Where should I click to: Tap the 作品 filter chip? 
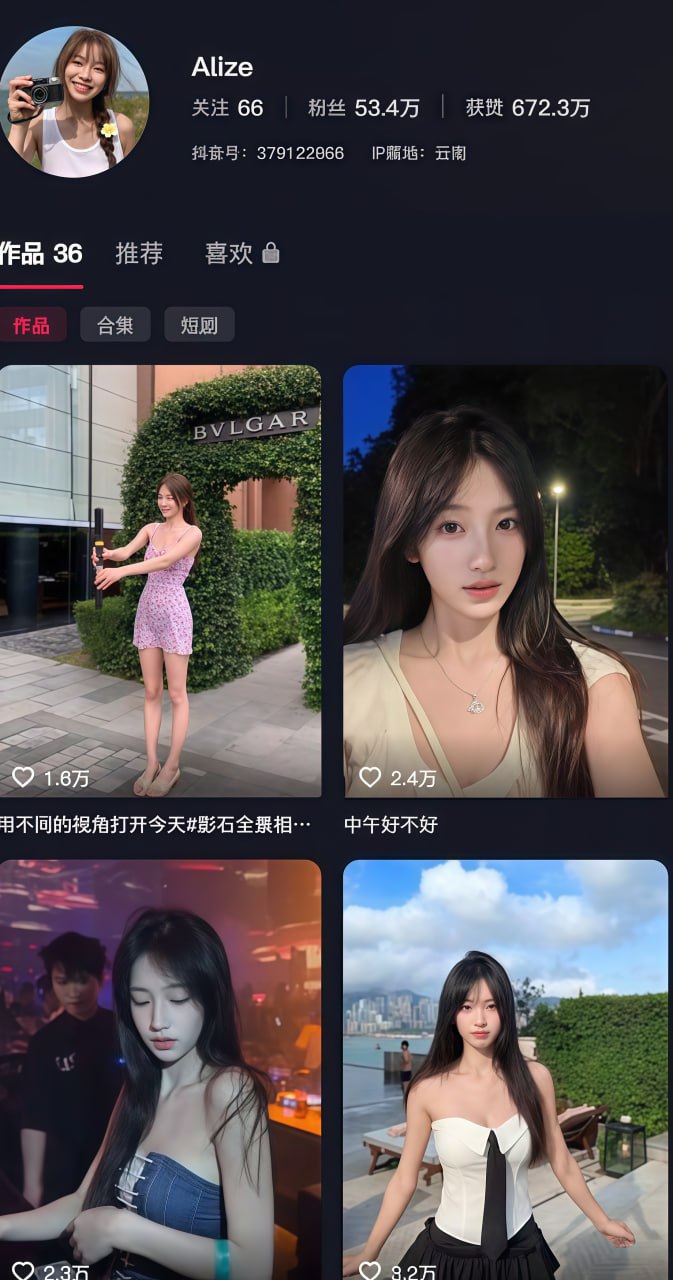31,325
